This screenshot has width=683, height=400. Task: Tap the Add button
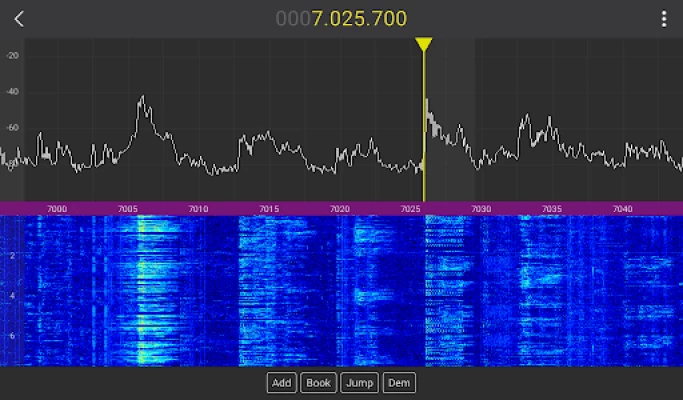pos(282,382)
